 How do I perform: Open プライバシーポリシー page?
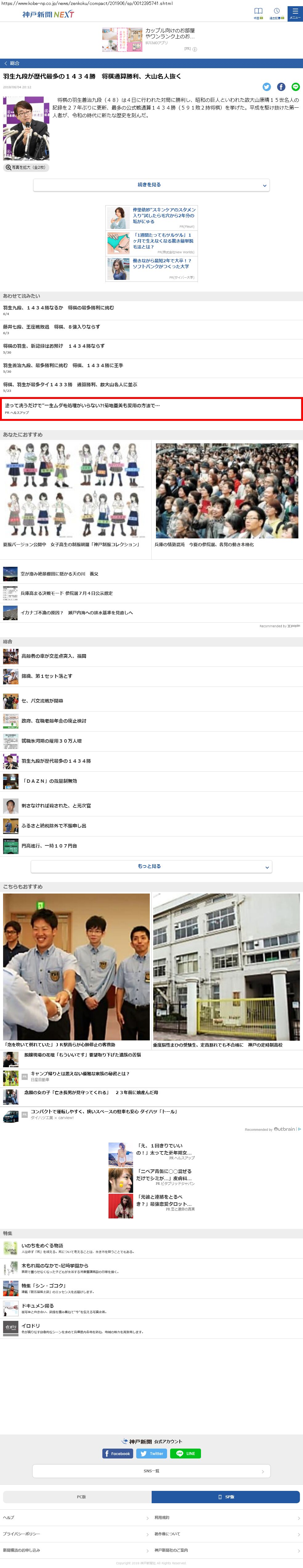(x=22, y=1534)
